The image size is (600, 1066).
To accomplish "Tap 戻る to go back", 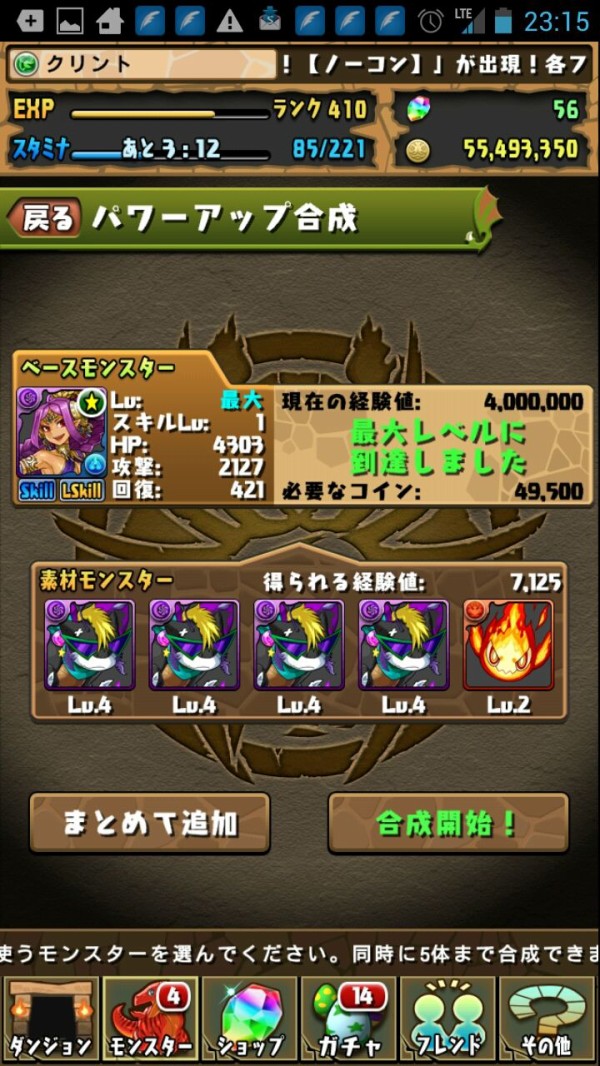I will (45, 217).
